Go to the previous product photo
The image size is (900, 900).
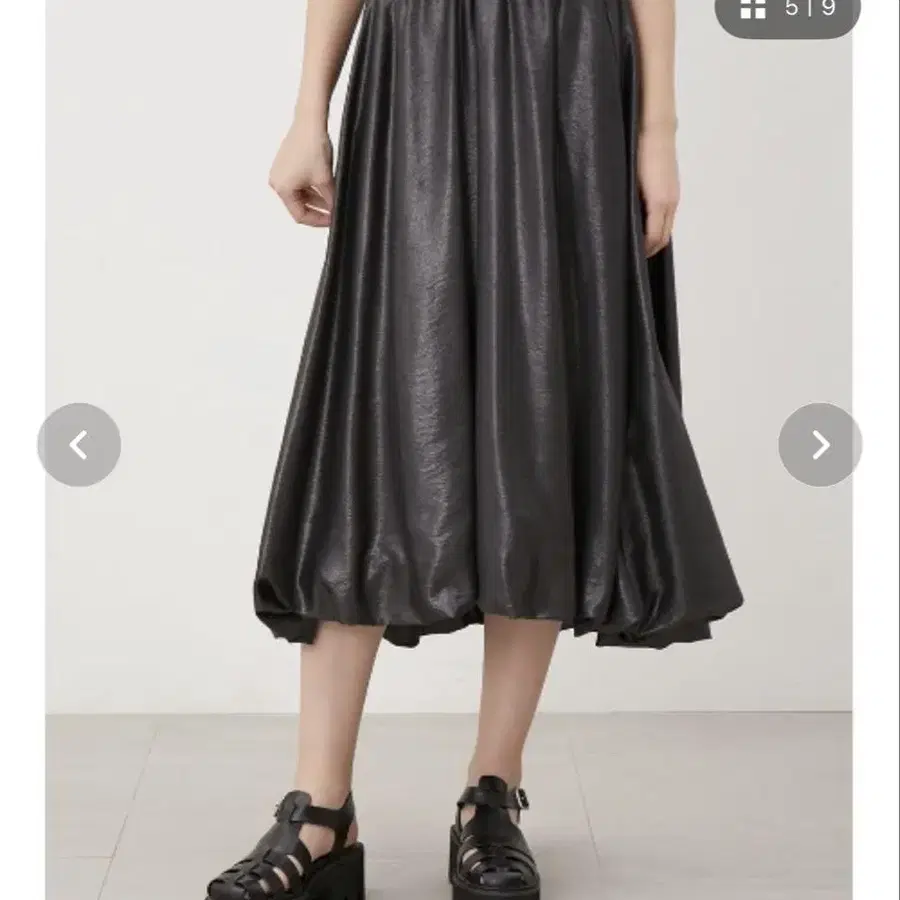click(79, 445)
